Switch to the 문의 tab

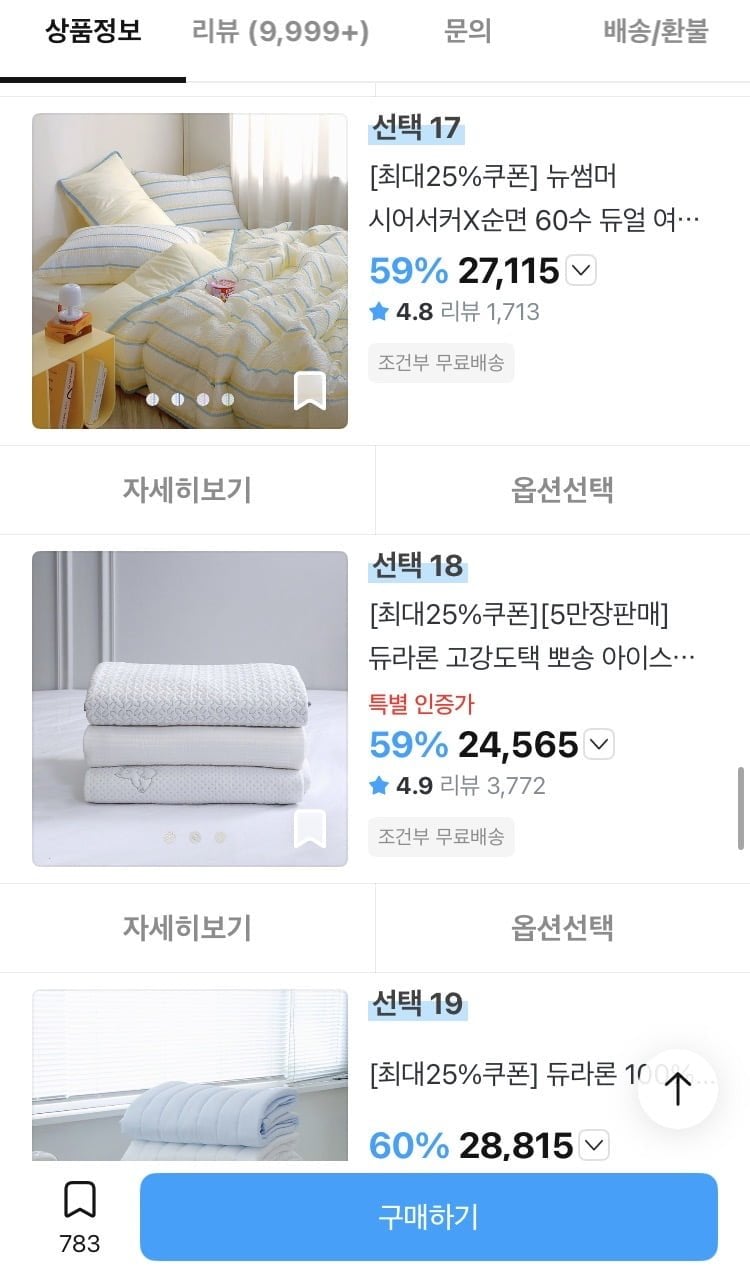[467, 32]
